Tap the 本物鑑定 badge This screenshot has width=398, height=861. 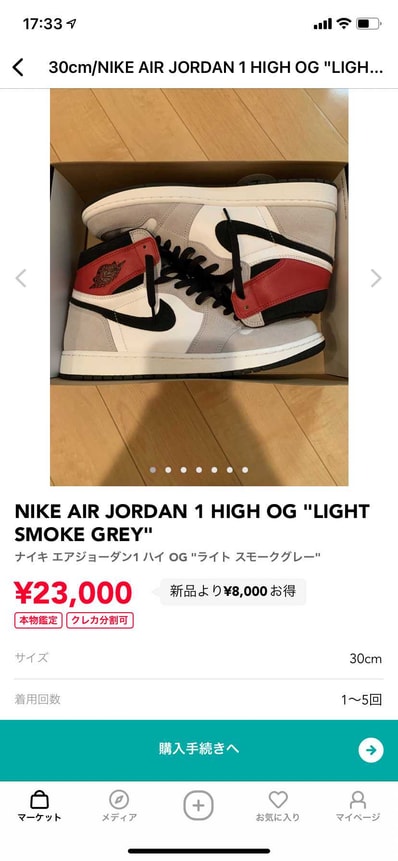pos(38,621)
